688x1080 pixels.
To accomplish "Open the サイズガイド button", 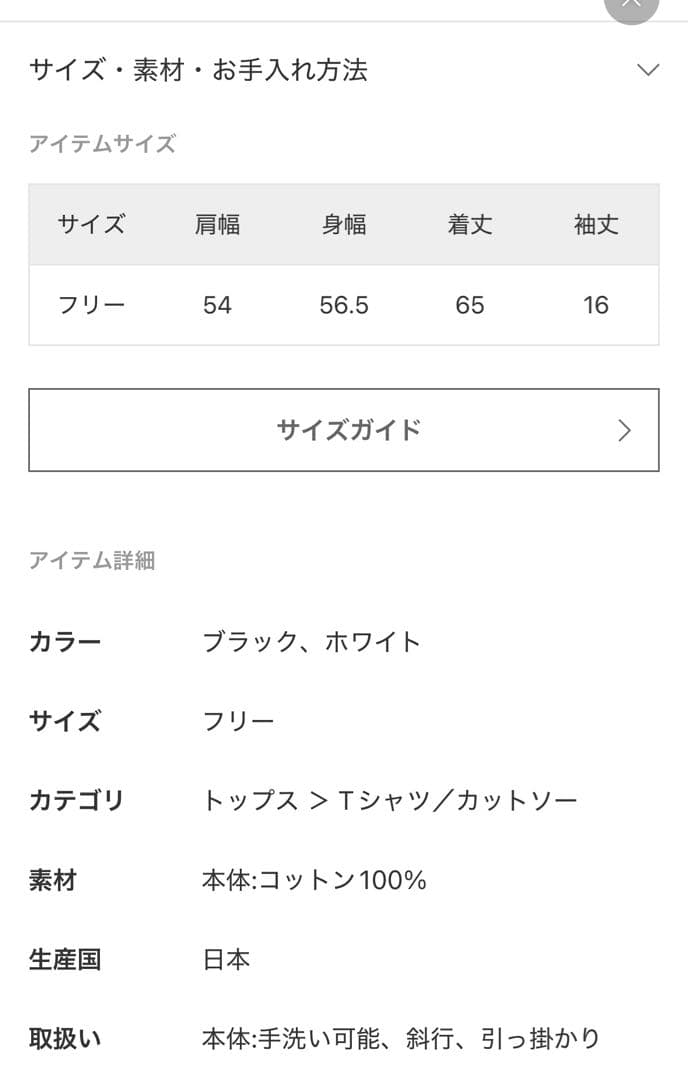I will (344, 430).
